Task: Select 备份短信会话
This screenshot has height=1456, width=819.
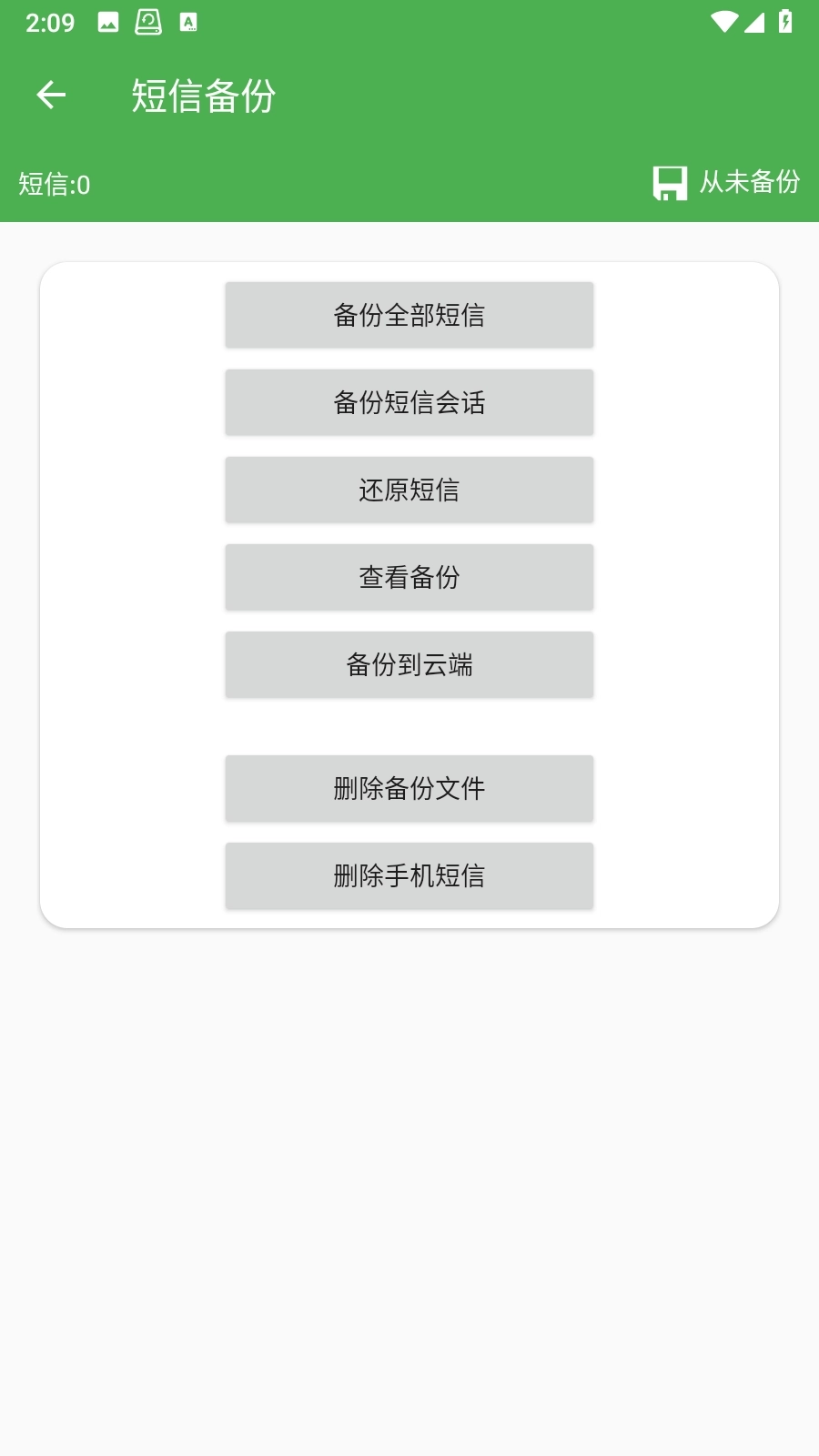Action: point(409,402)
